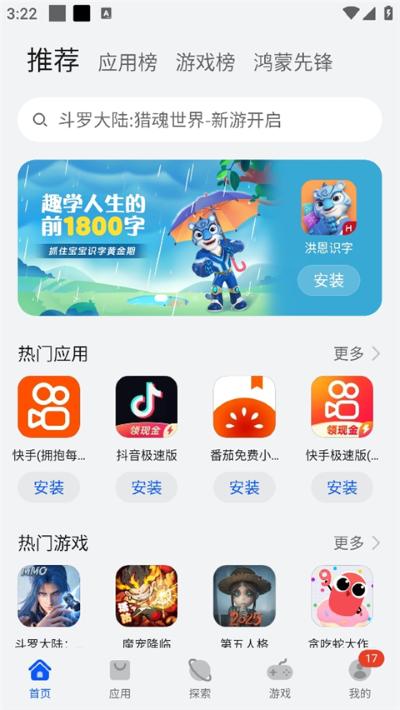Viewport: 400px width, 710px height.
Task: Open the search box for 斗罗大陆
Action: [x=200, y=120]
